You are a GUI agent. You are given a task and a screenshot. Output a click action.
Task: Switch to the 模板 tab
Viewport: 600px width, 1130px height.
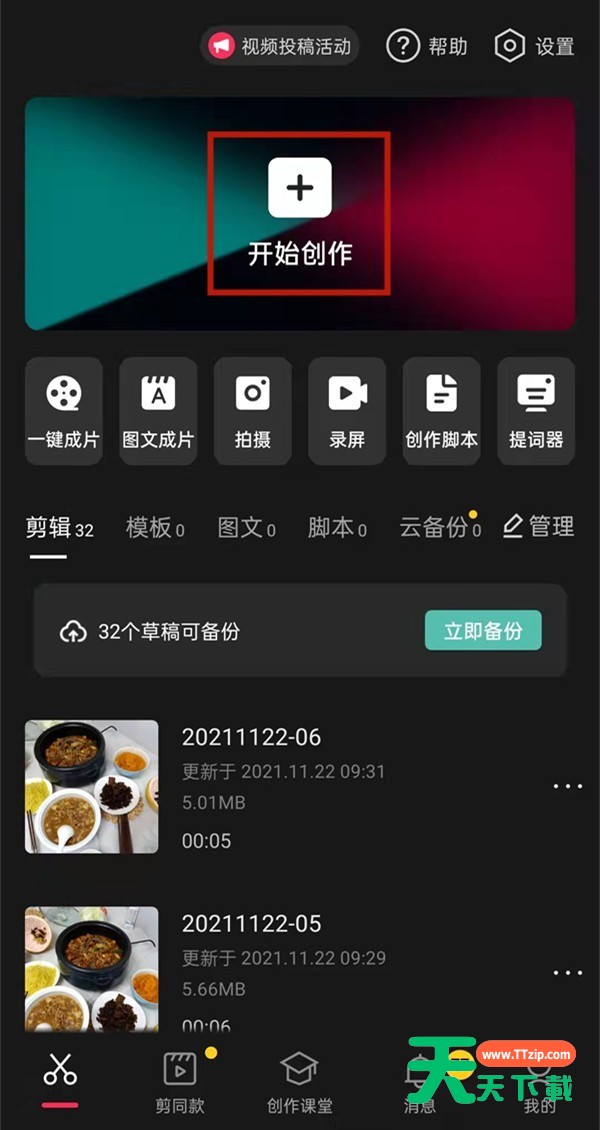(x=154, y=528)
